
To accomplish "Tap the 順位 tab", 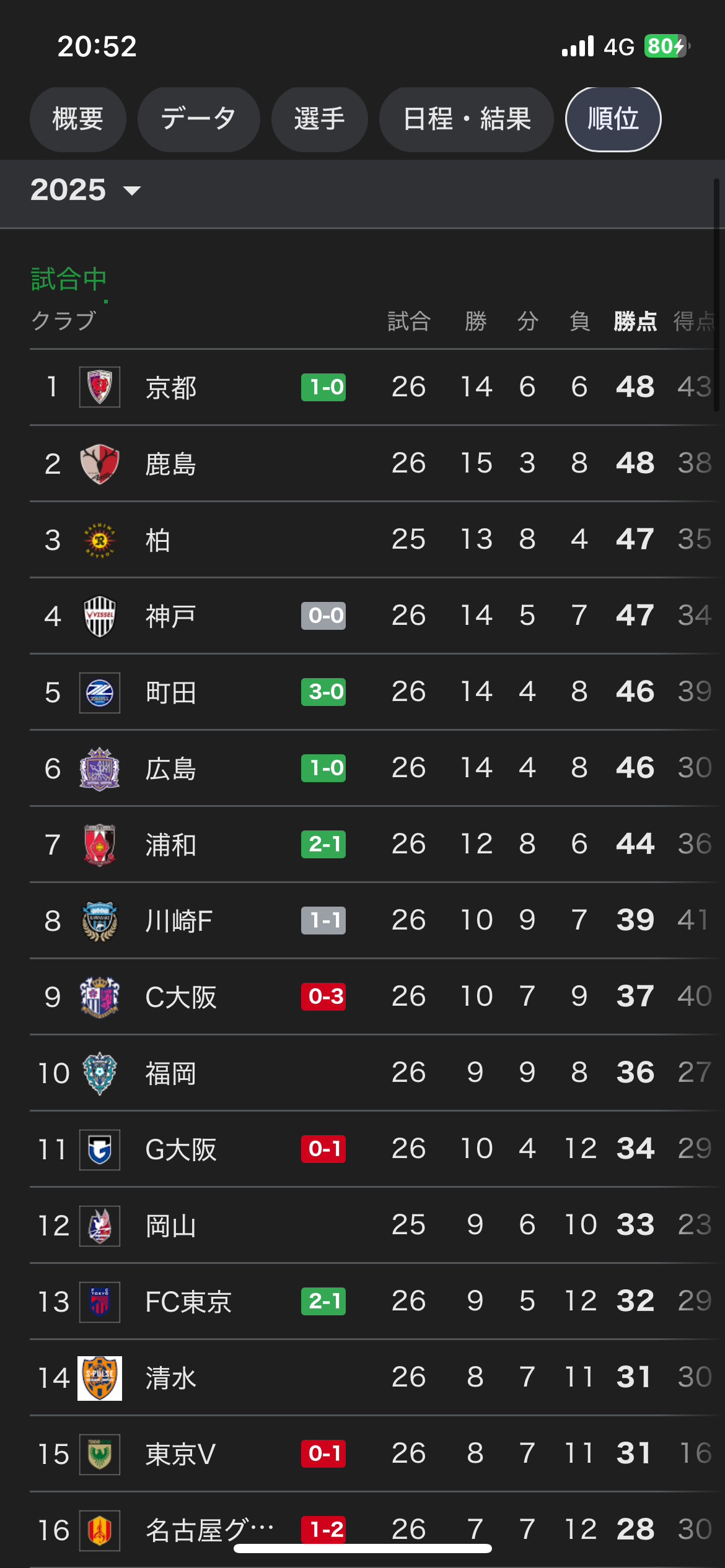I will 613,119.
